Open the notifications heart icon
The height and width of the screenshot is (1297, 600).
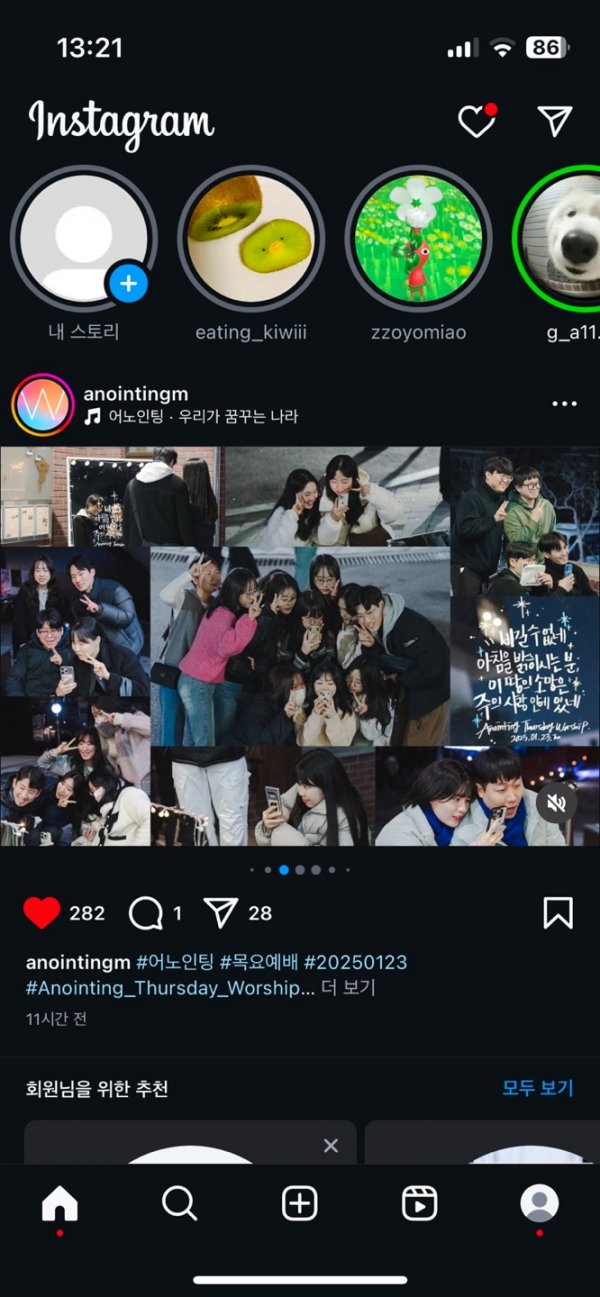[x=476, y=121]
